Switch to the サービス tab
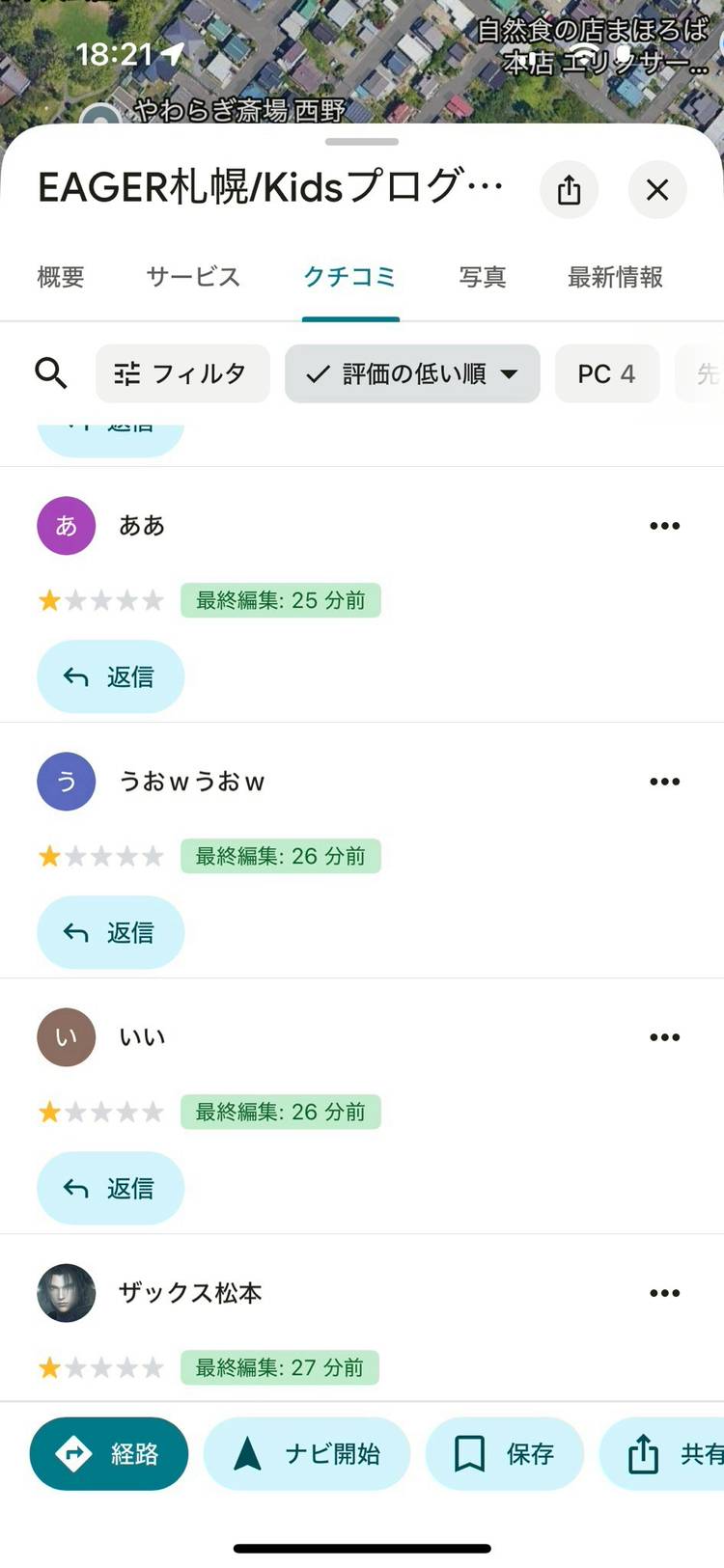Viewport: 724px width, 1568px height. tap(193, 277)
